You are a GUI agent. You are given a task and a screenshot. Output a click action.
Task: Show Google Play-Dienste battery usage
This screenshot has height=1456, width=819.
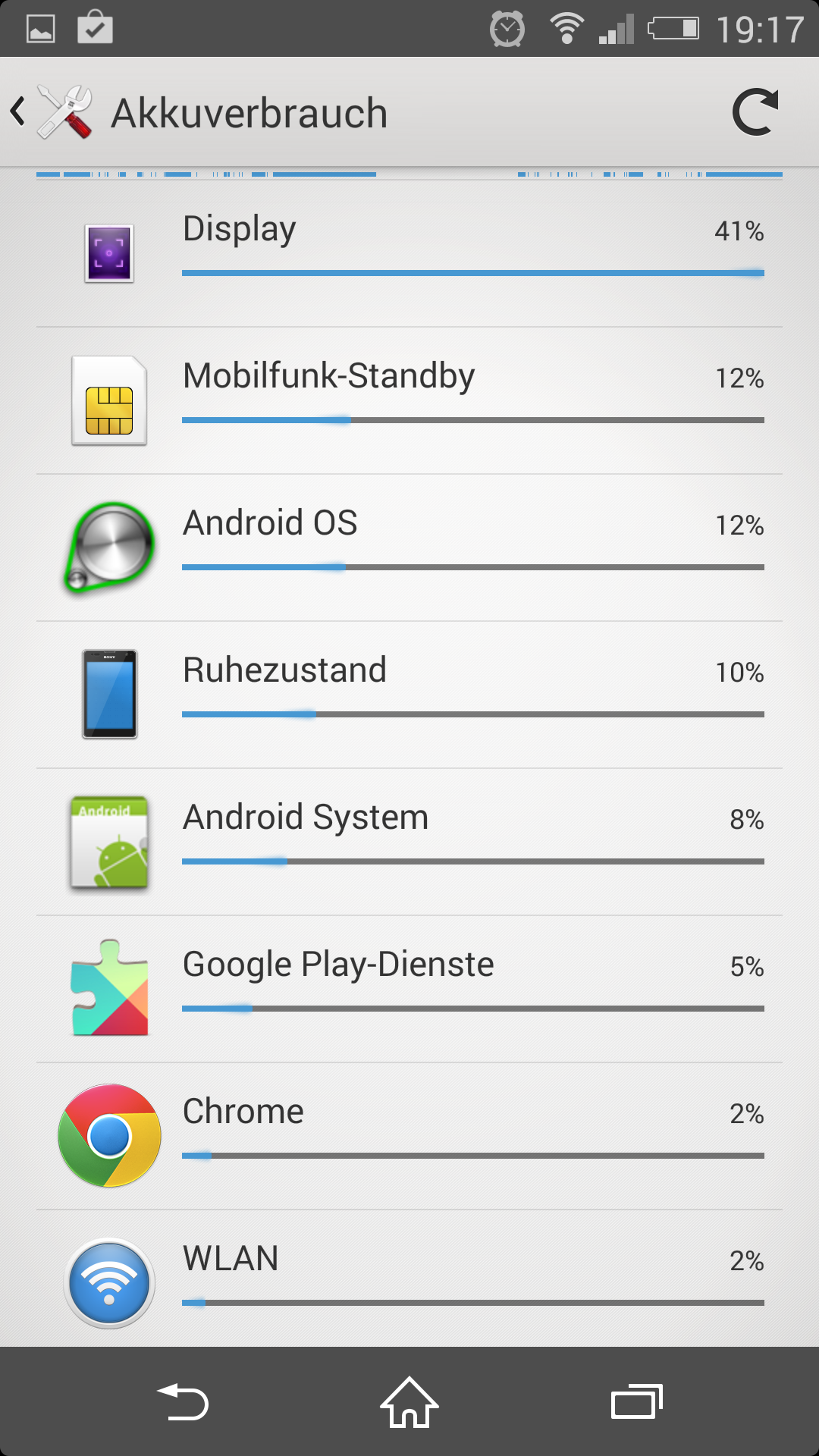tap(409, 990)
